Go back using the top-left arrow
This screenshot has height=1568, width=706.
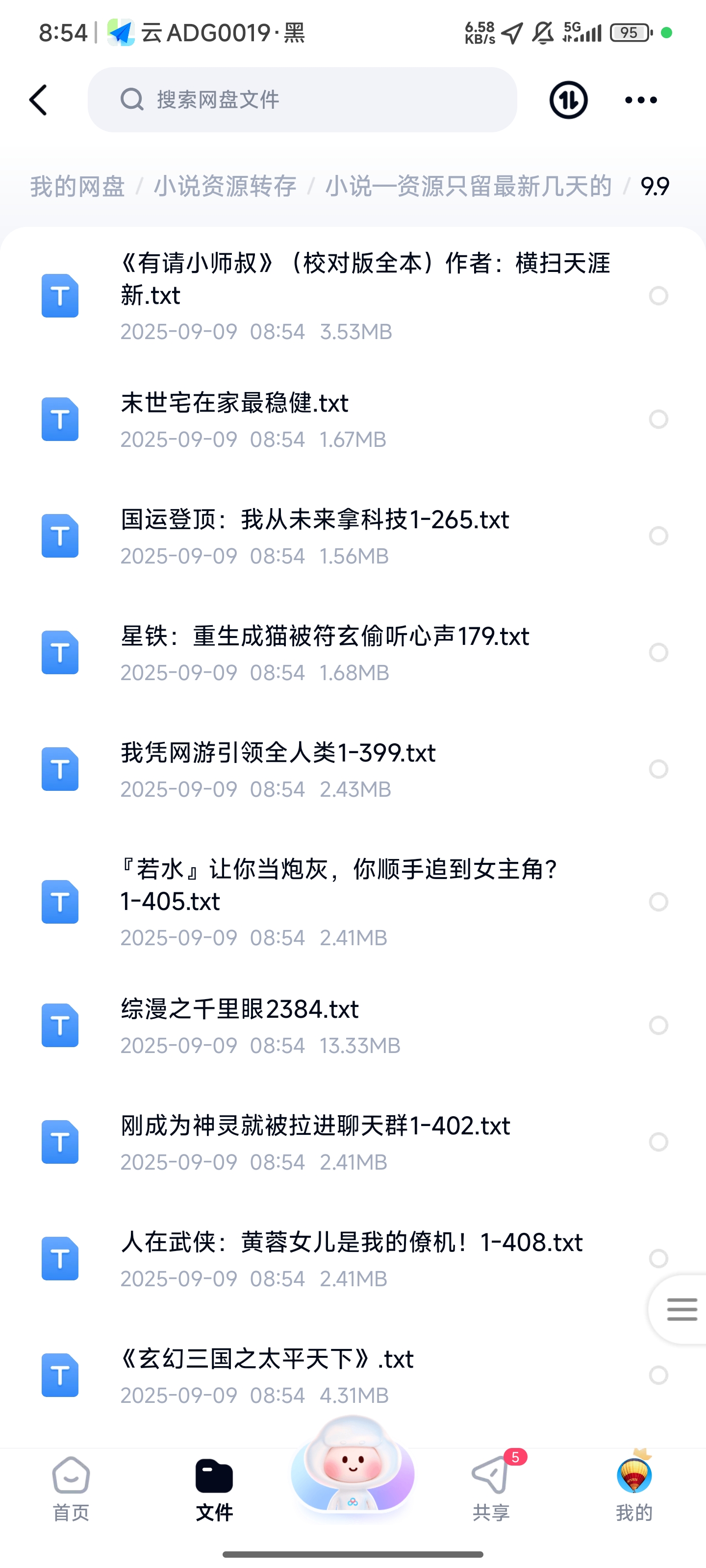click(38, 100)
